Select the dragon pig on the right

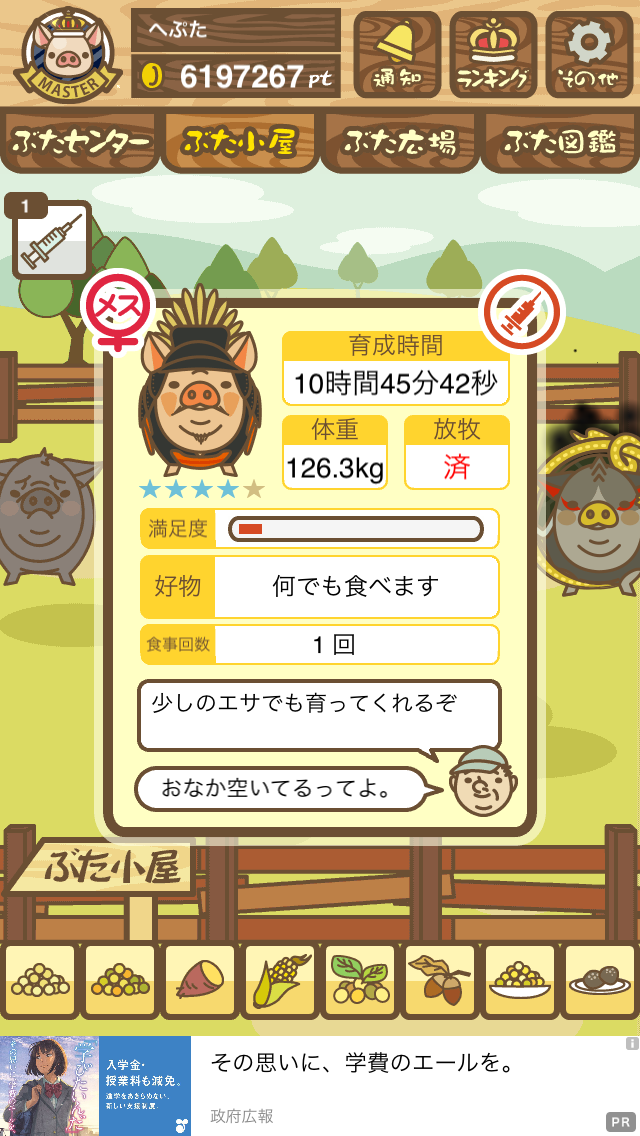[591, 511]
